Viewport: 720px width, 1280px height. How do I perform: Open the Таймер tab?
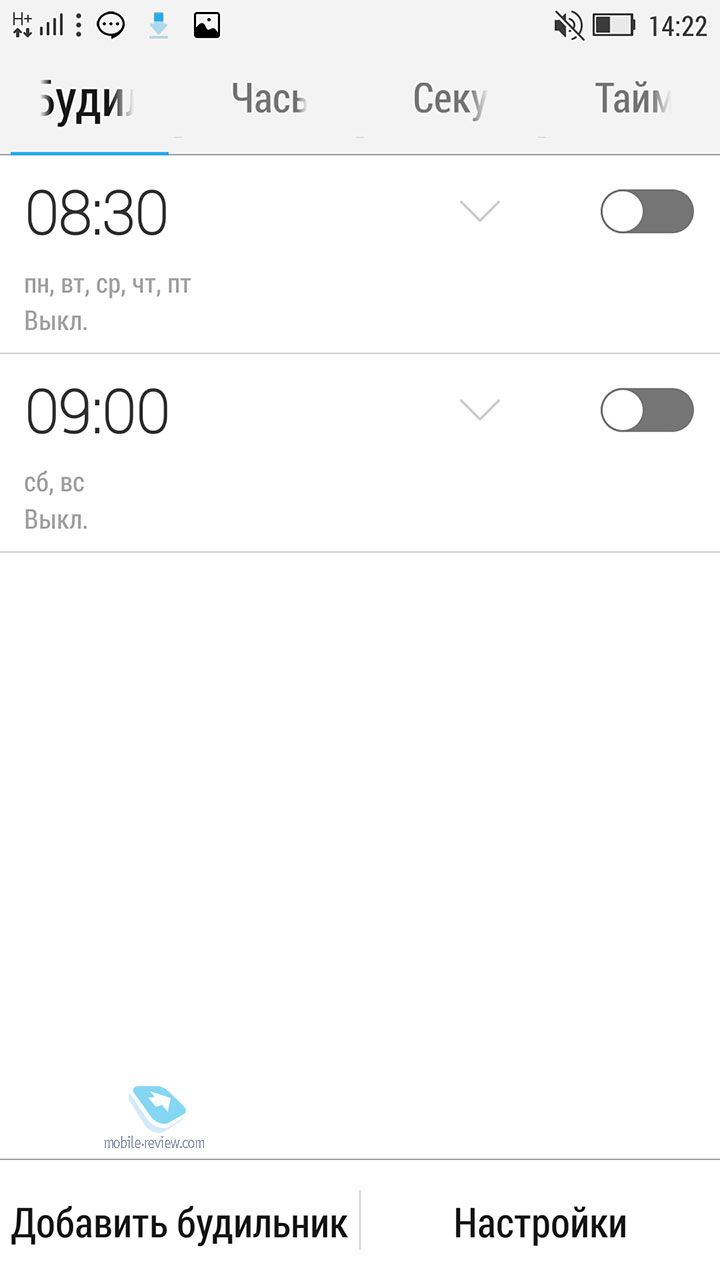[x=631, y=100]
